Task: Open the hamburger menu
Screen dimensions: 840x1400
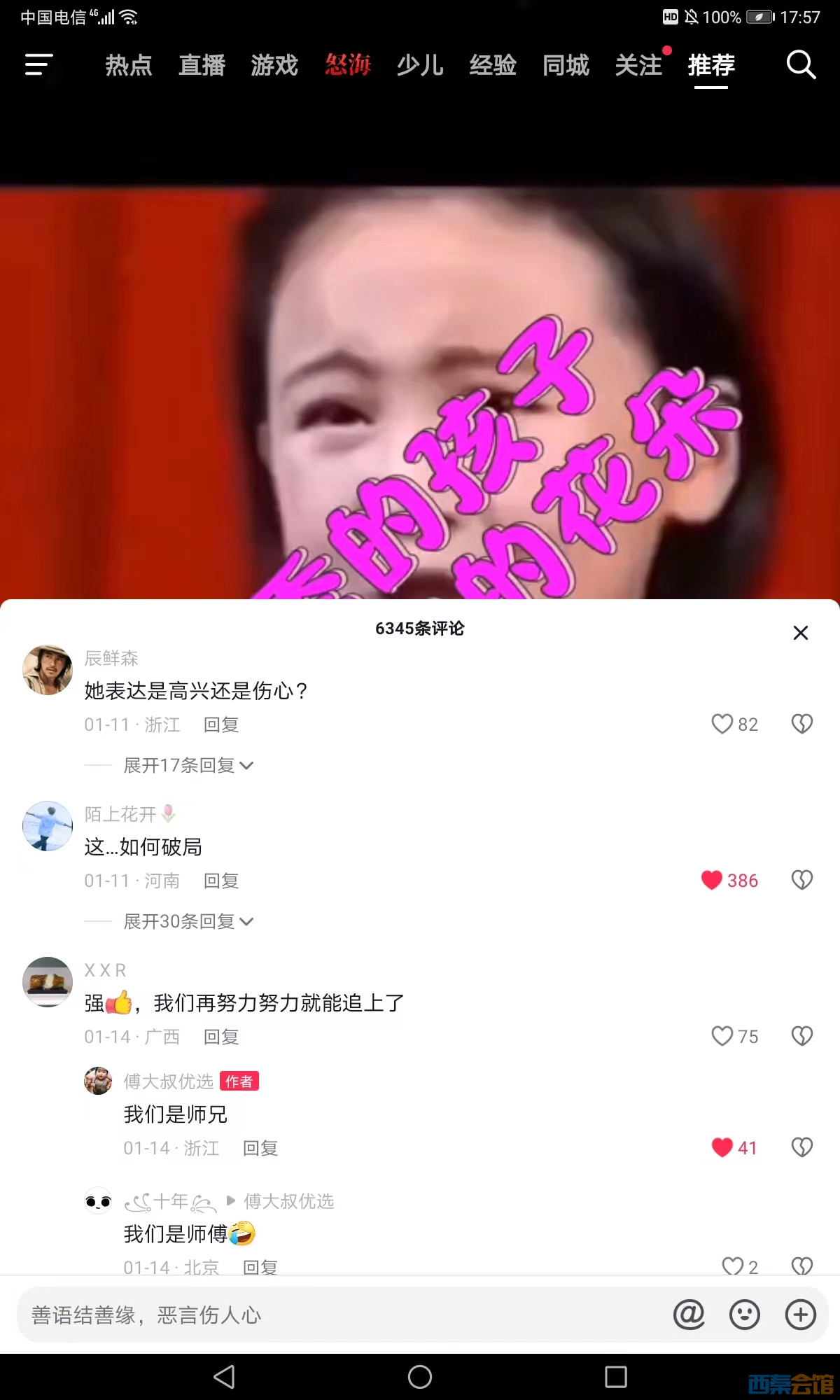Action: (38, 65)
